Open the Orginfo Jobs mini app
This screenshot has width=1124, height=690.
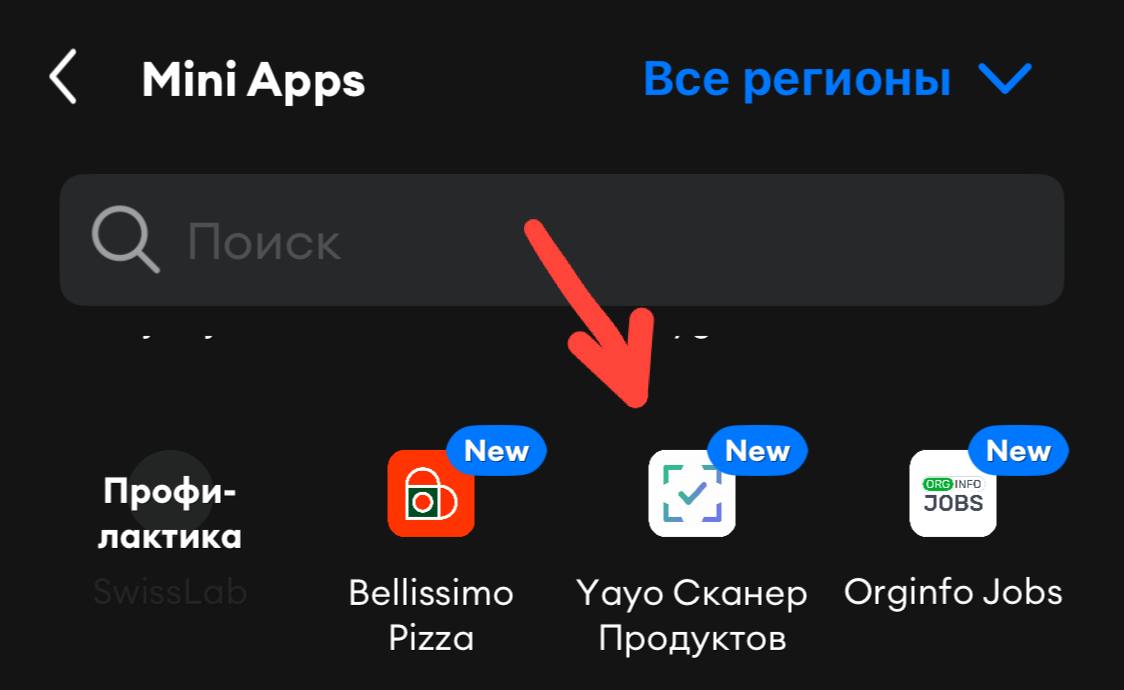coord(952,493)
